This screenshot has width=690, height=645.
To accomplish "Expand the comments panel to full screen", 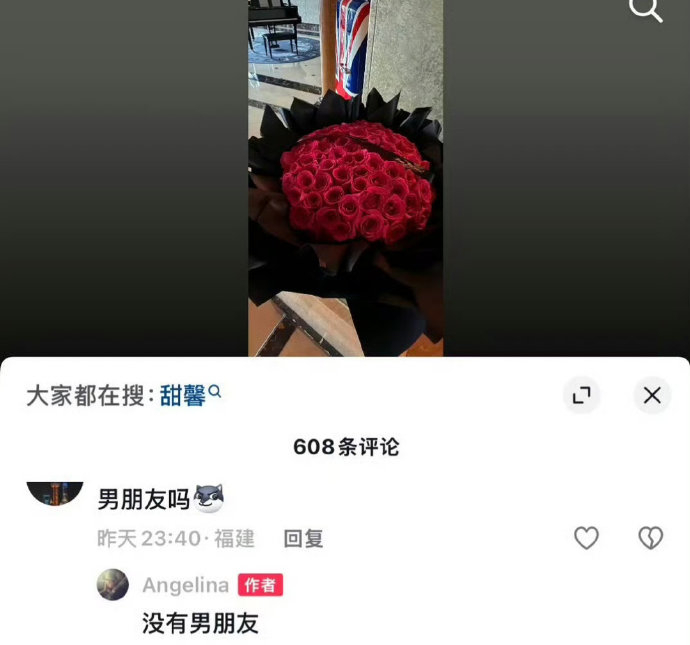I will pos(581,395).
